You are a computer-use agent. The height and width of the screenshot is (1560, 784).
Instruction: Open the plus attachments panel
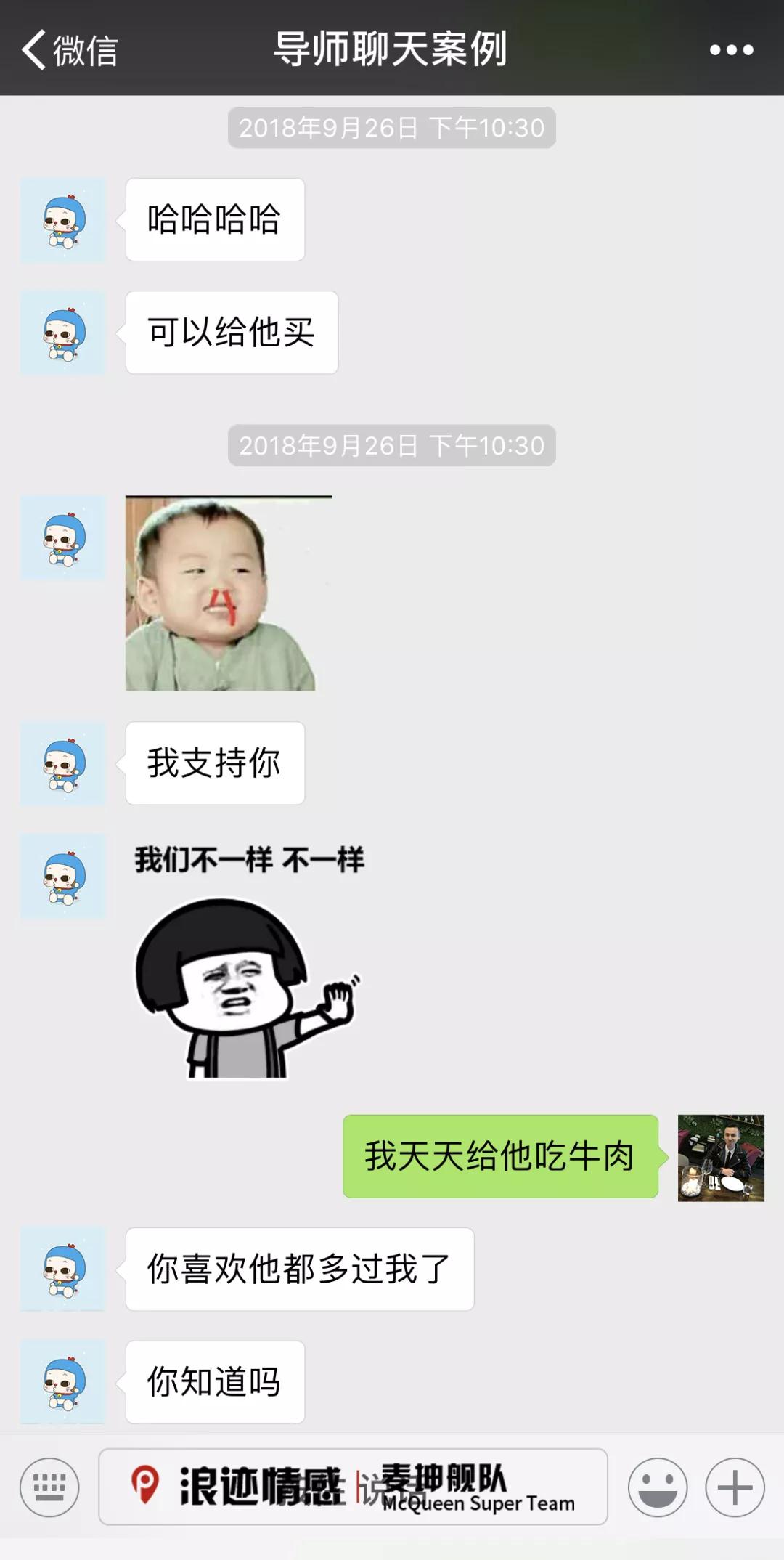tap(735, 1487)
